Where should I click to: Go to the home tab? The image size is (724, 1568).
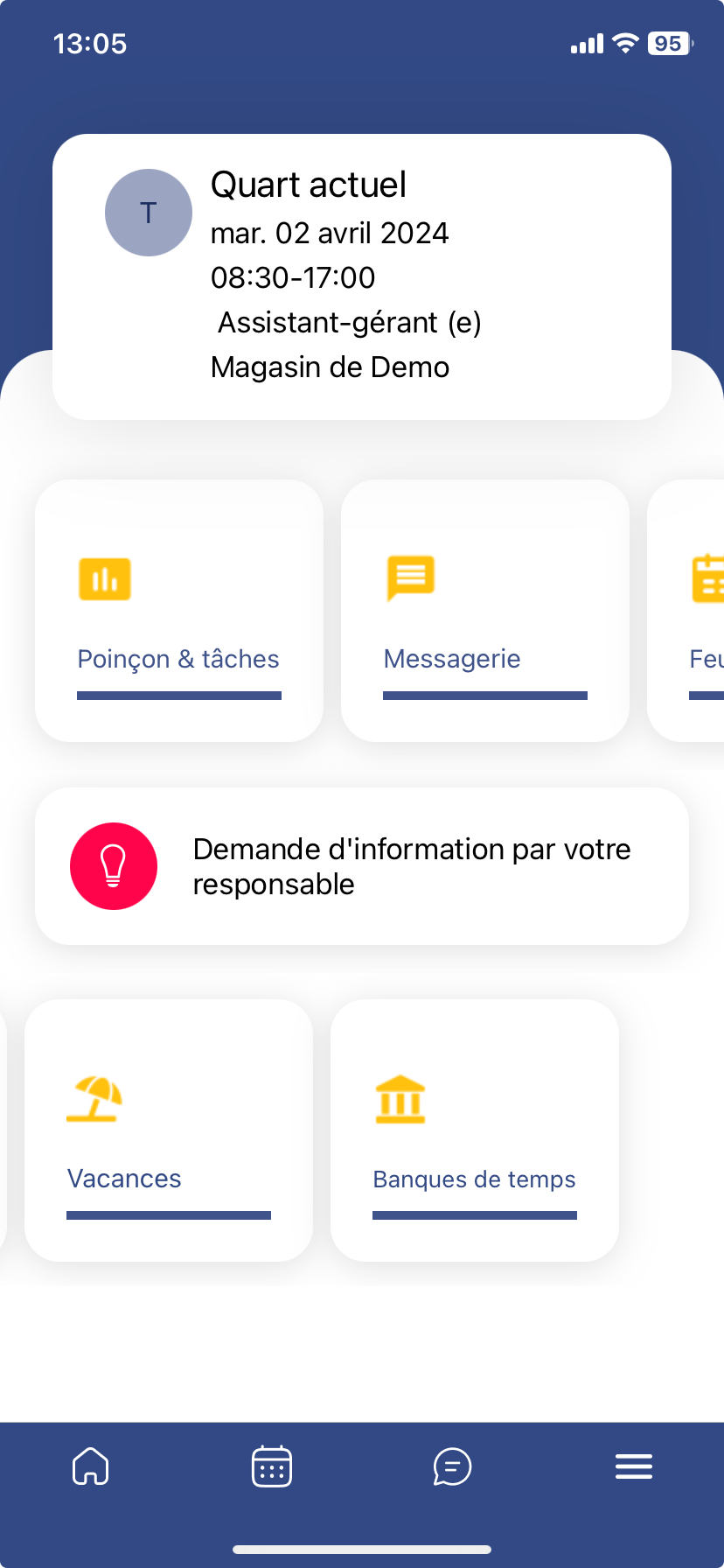(x=91, y=1466)
